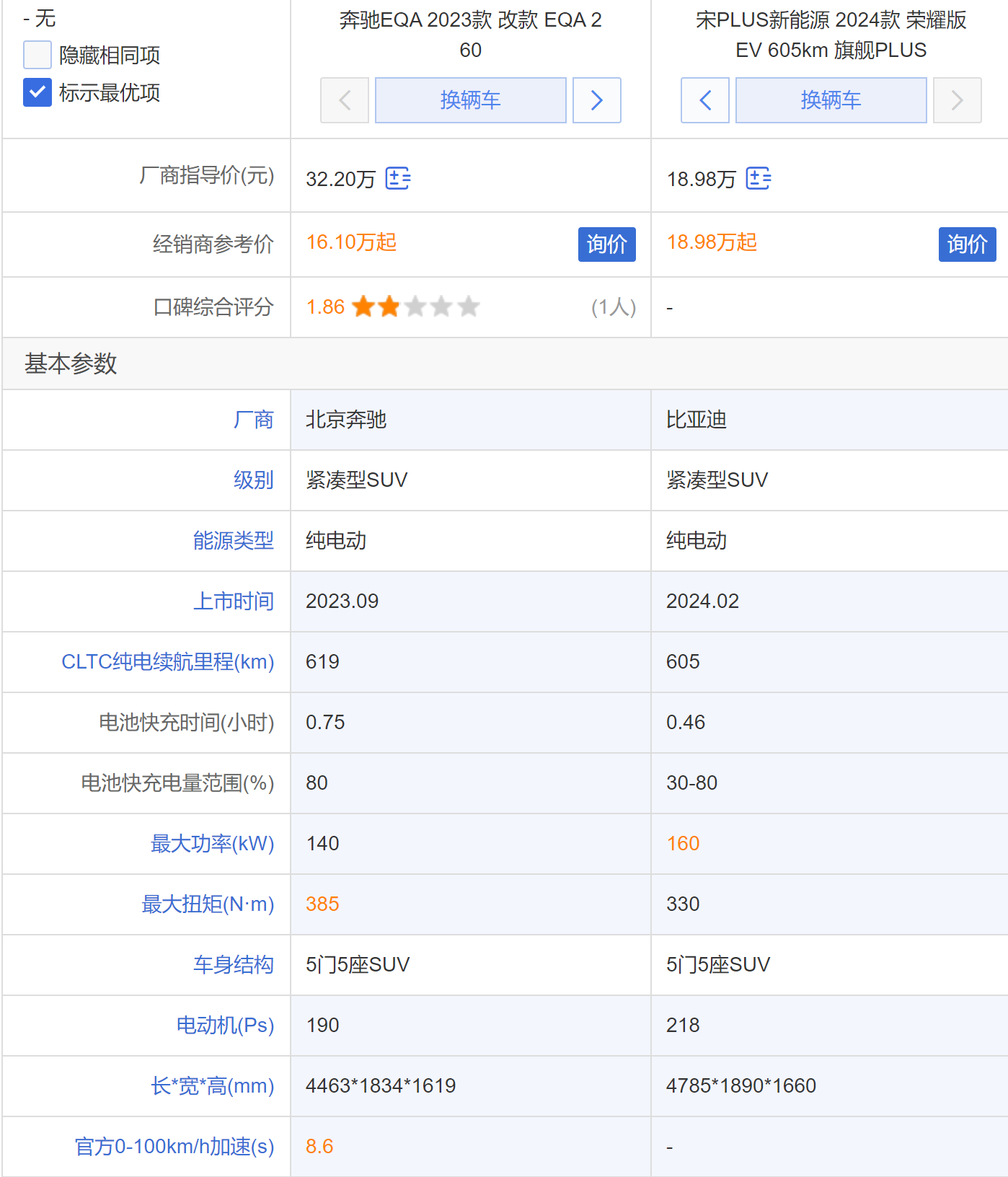Expand the 最大功率 parameter details
Viewport: 1008px width, 1177px height.
pyautogui.click(x=211, y=844)
